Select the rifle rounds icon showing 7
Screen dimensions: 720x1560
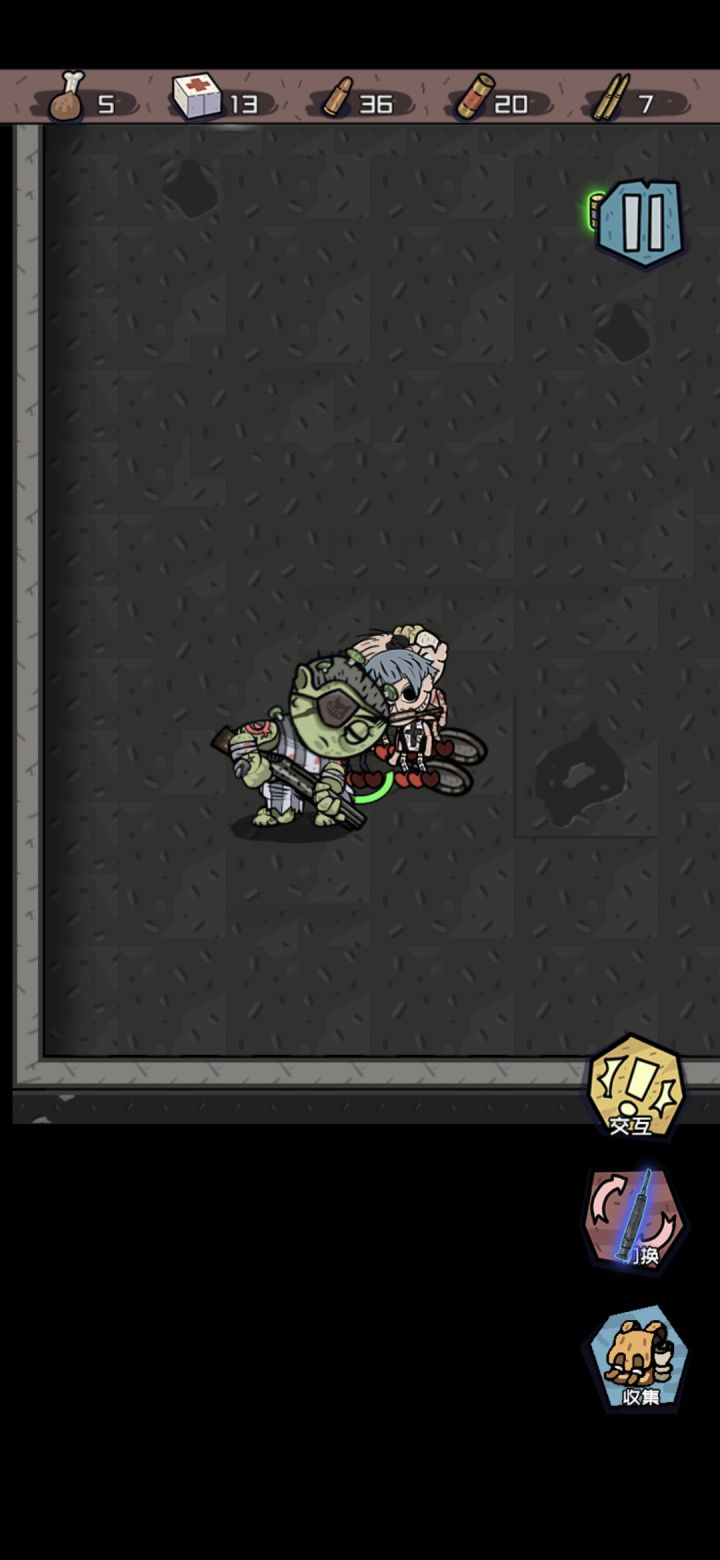point(612,94)
